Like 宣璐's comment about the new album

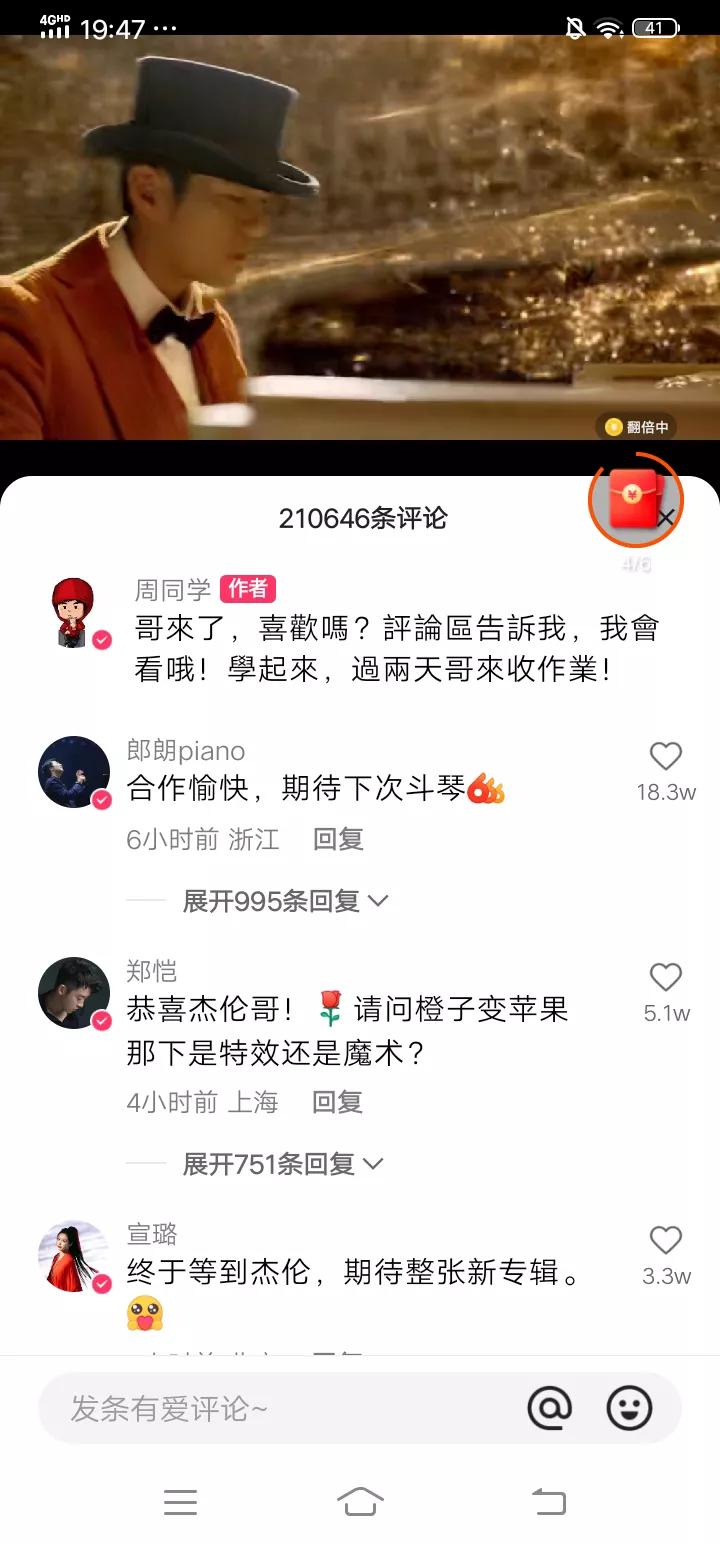coord(666,1241)
